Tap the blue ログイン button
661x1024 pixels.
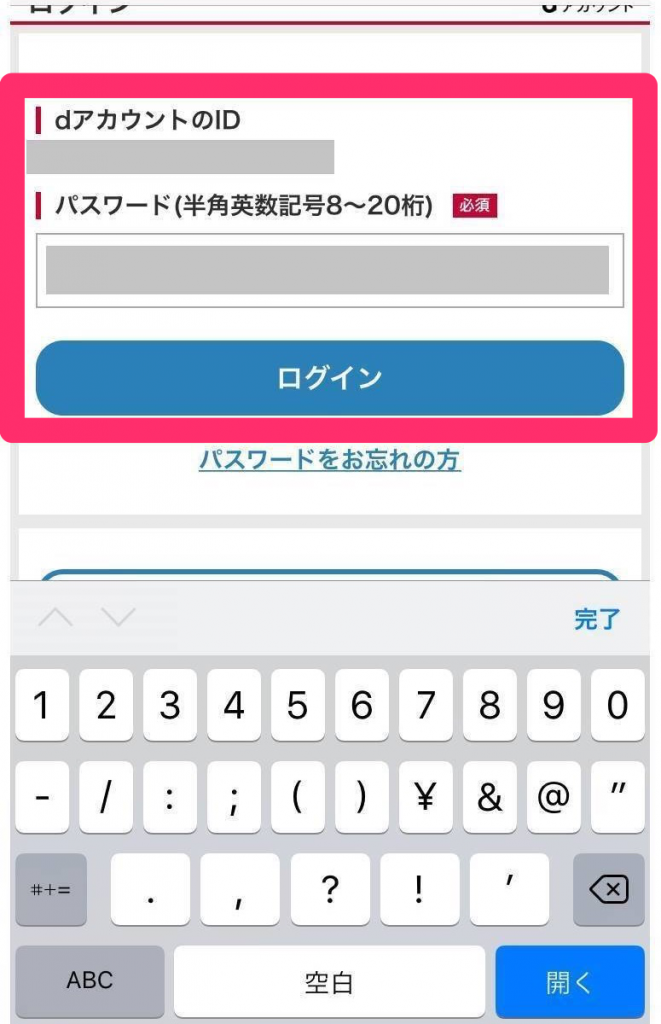point(329,378)
